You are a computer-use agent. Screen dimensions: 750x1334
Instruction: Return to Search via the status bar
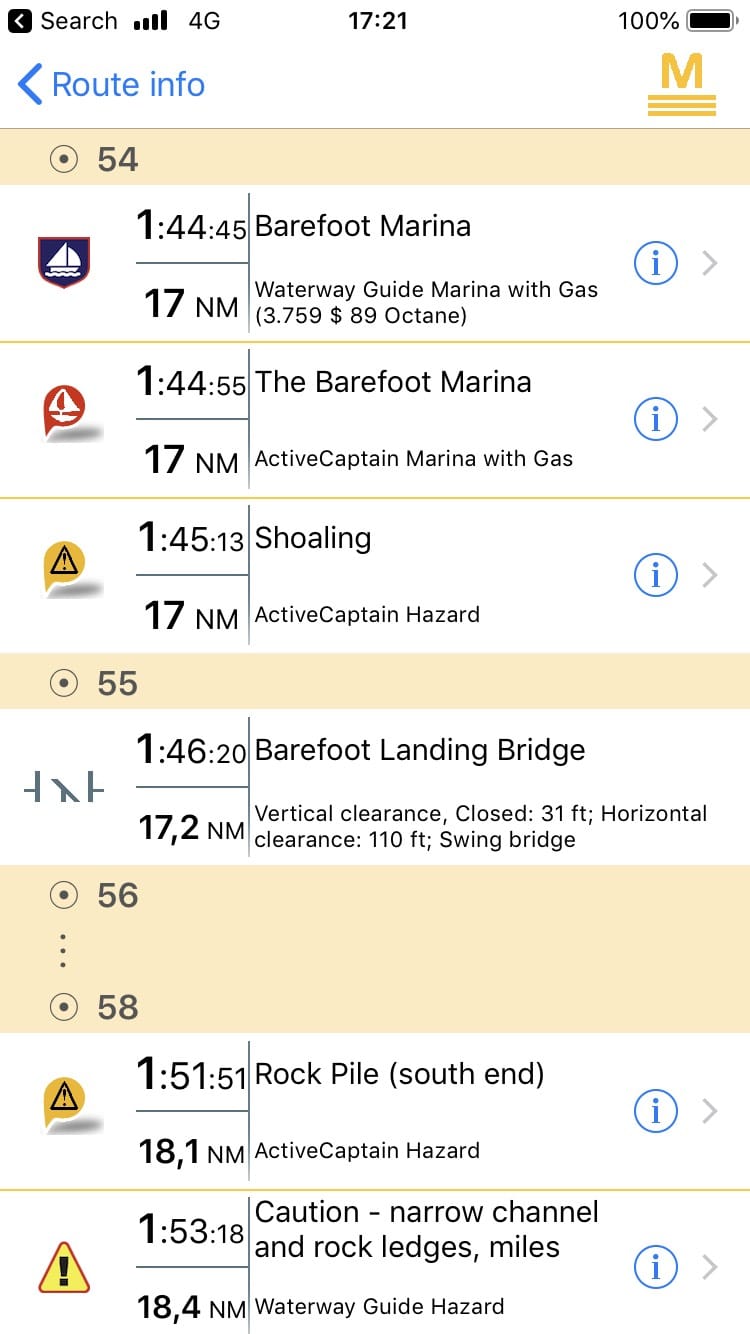coord(63,20)
